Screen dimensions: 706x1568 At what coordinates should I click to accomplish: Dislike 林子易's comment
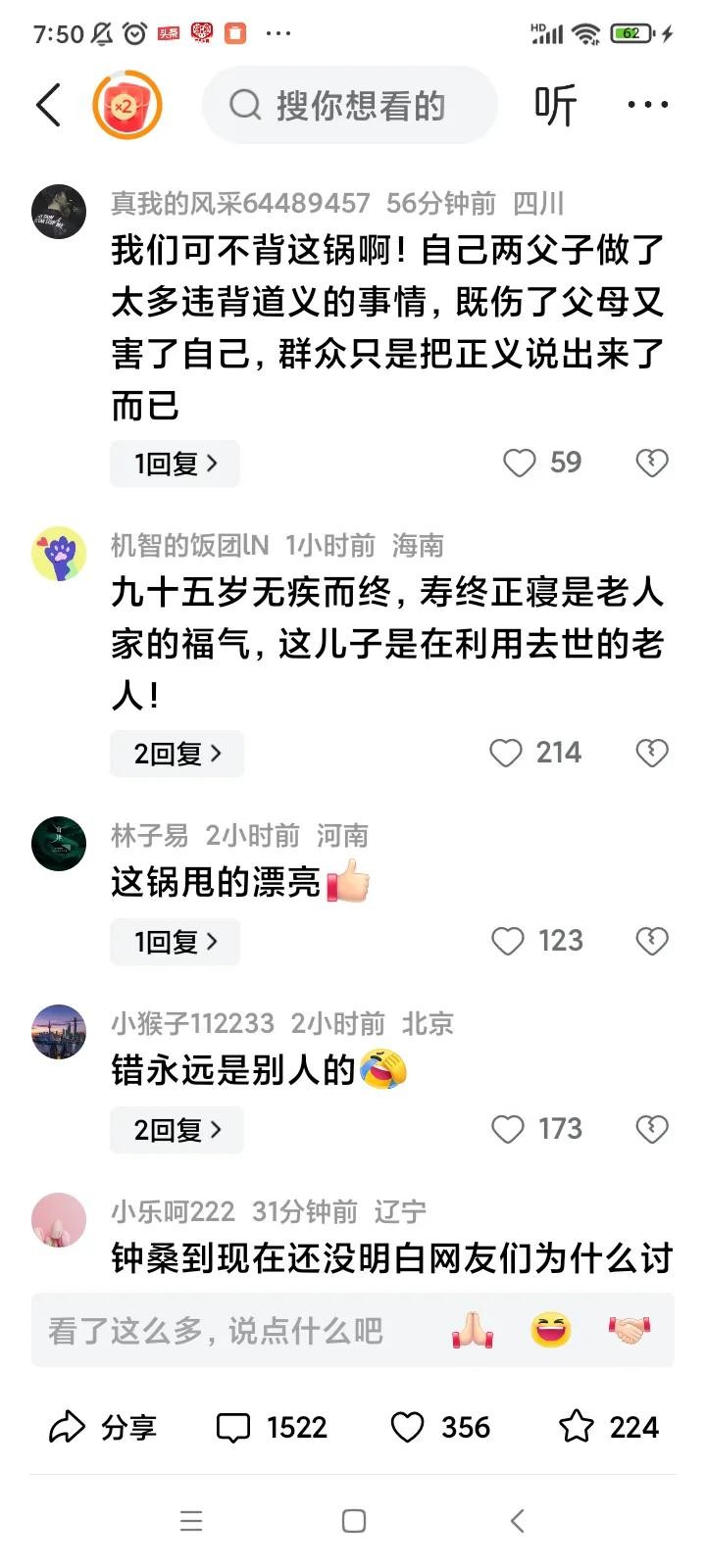[x=652, y=941]
